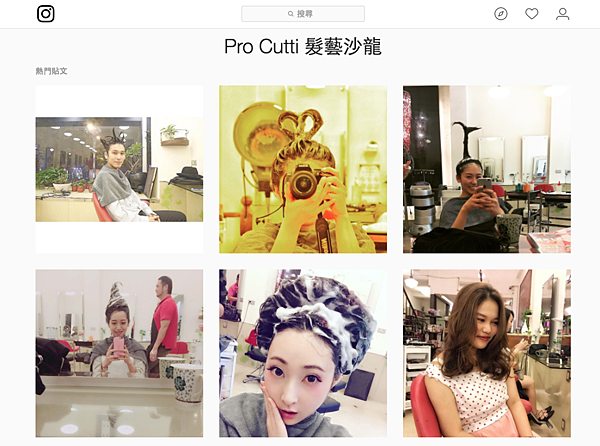Open the mirror selfie post with black hair spike
The image size is (600, 446).
point(486,169)
